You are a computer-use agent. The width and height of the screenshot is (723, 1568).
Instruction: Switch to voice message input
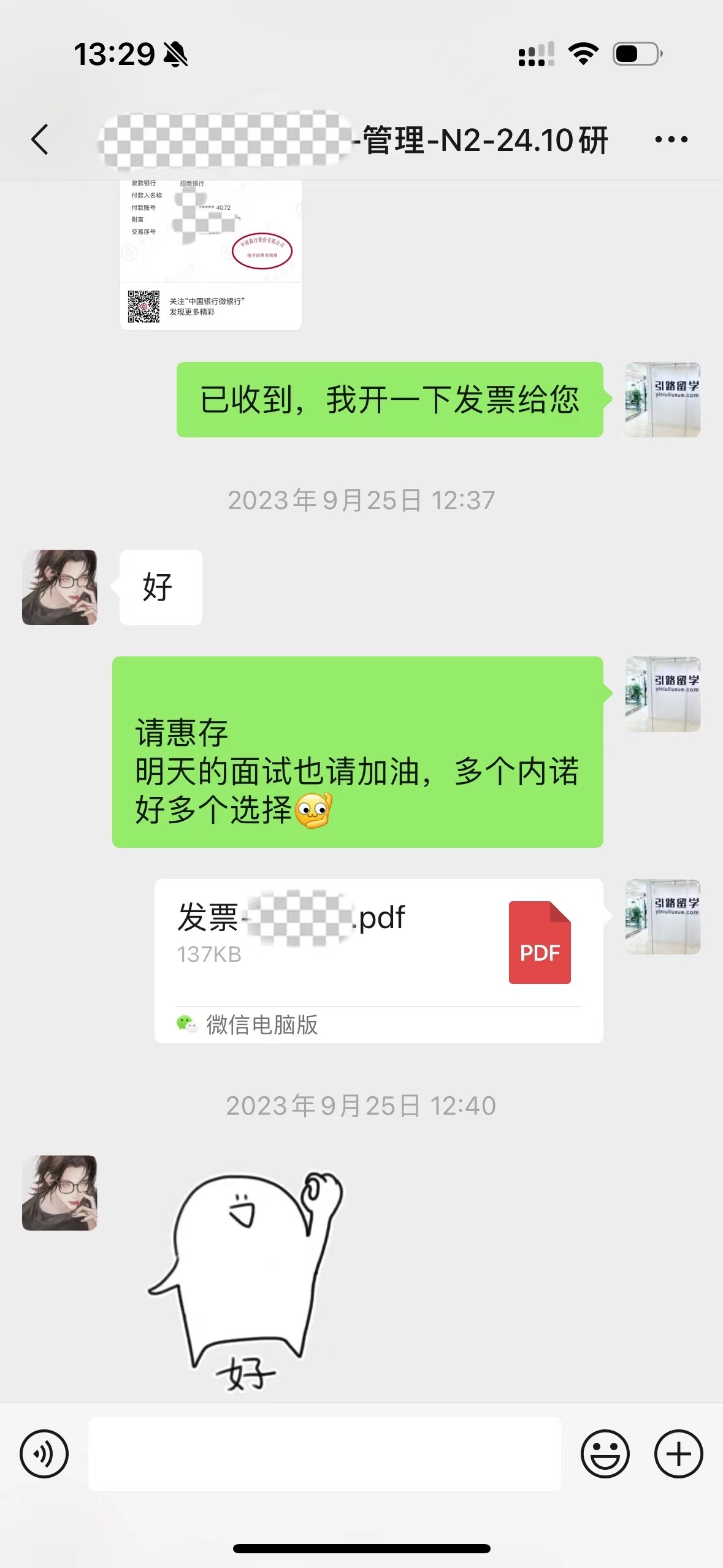[44, 1453]
